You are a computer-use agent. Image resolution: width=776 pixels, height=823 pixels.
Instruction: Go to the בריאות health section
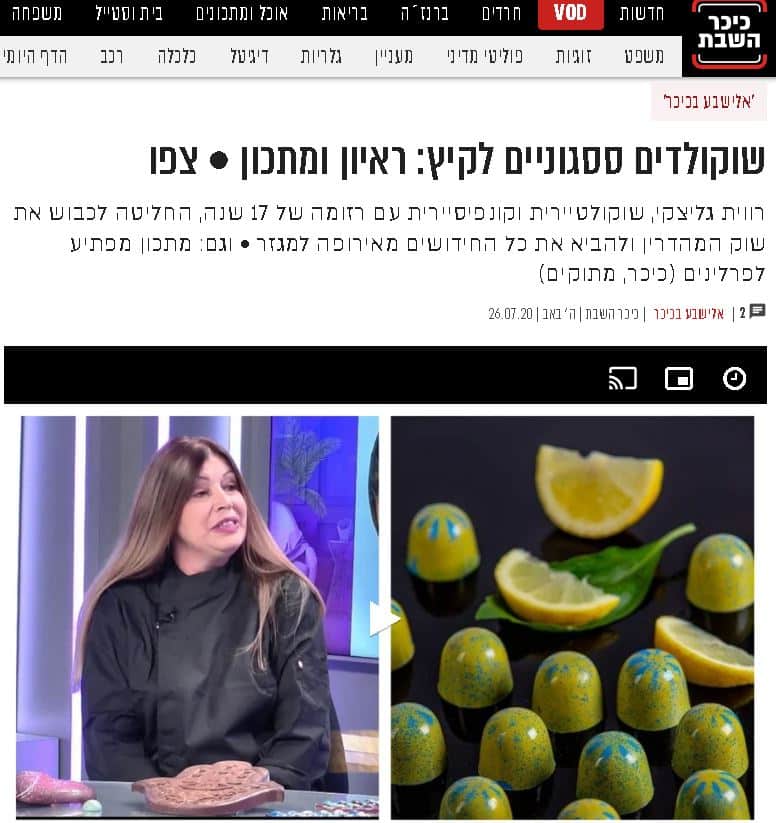pyautogui.click(x=344, y=14)
